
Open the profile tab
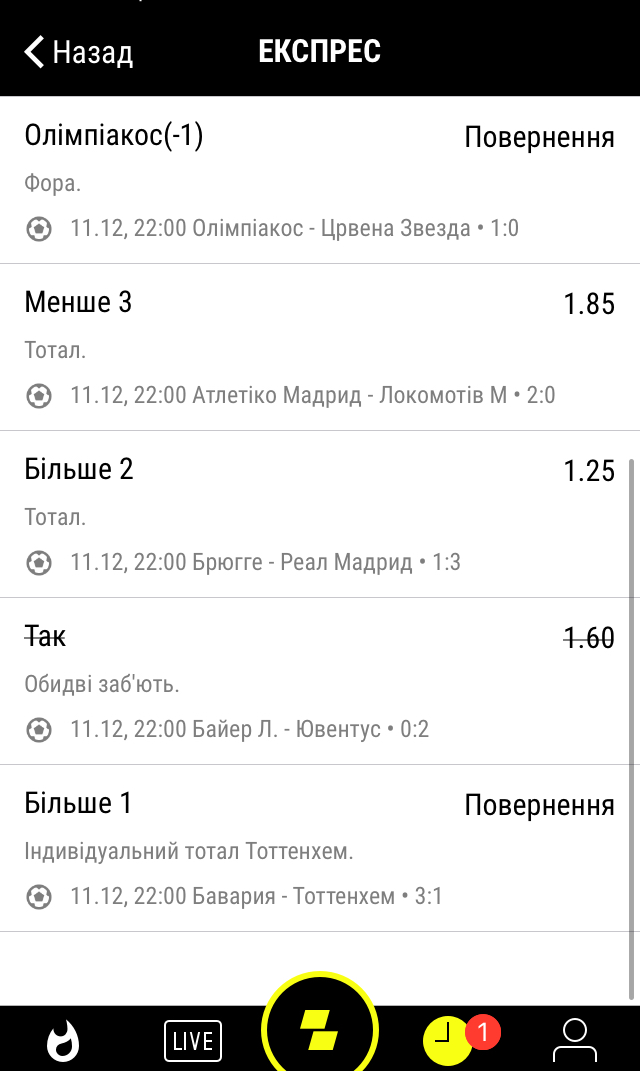click(574, 1041)
